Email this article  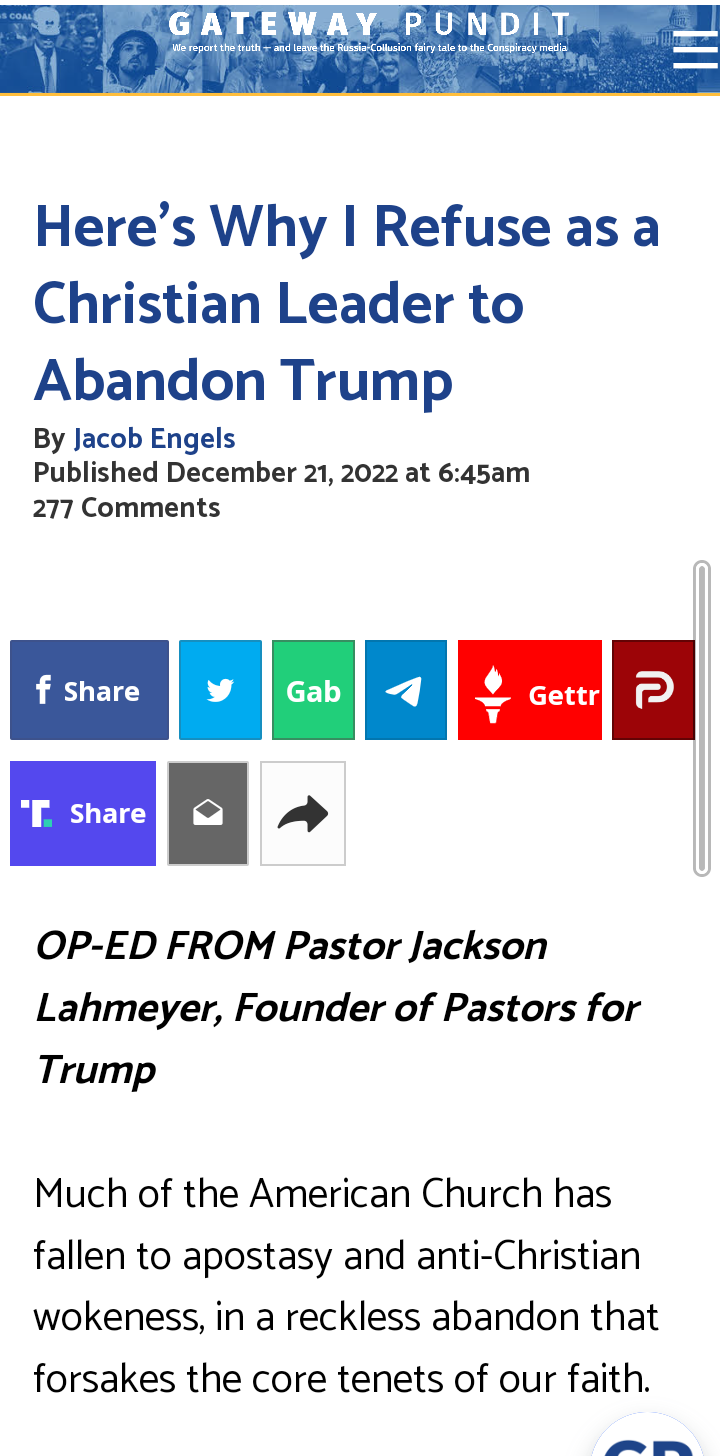[208, 813]
